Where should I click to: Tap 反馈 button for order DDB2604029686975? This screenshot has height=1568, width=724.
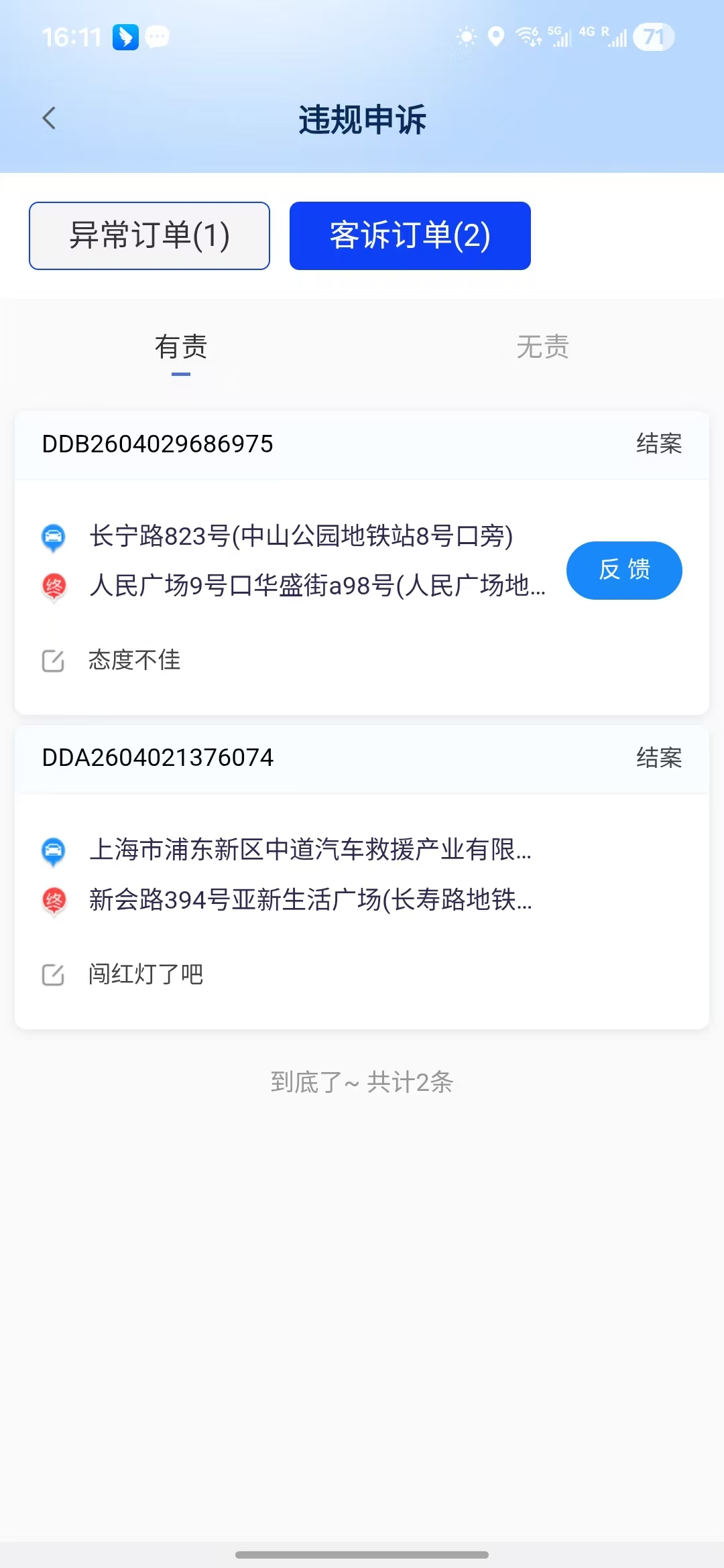point(623,570)
